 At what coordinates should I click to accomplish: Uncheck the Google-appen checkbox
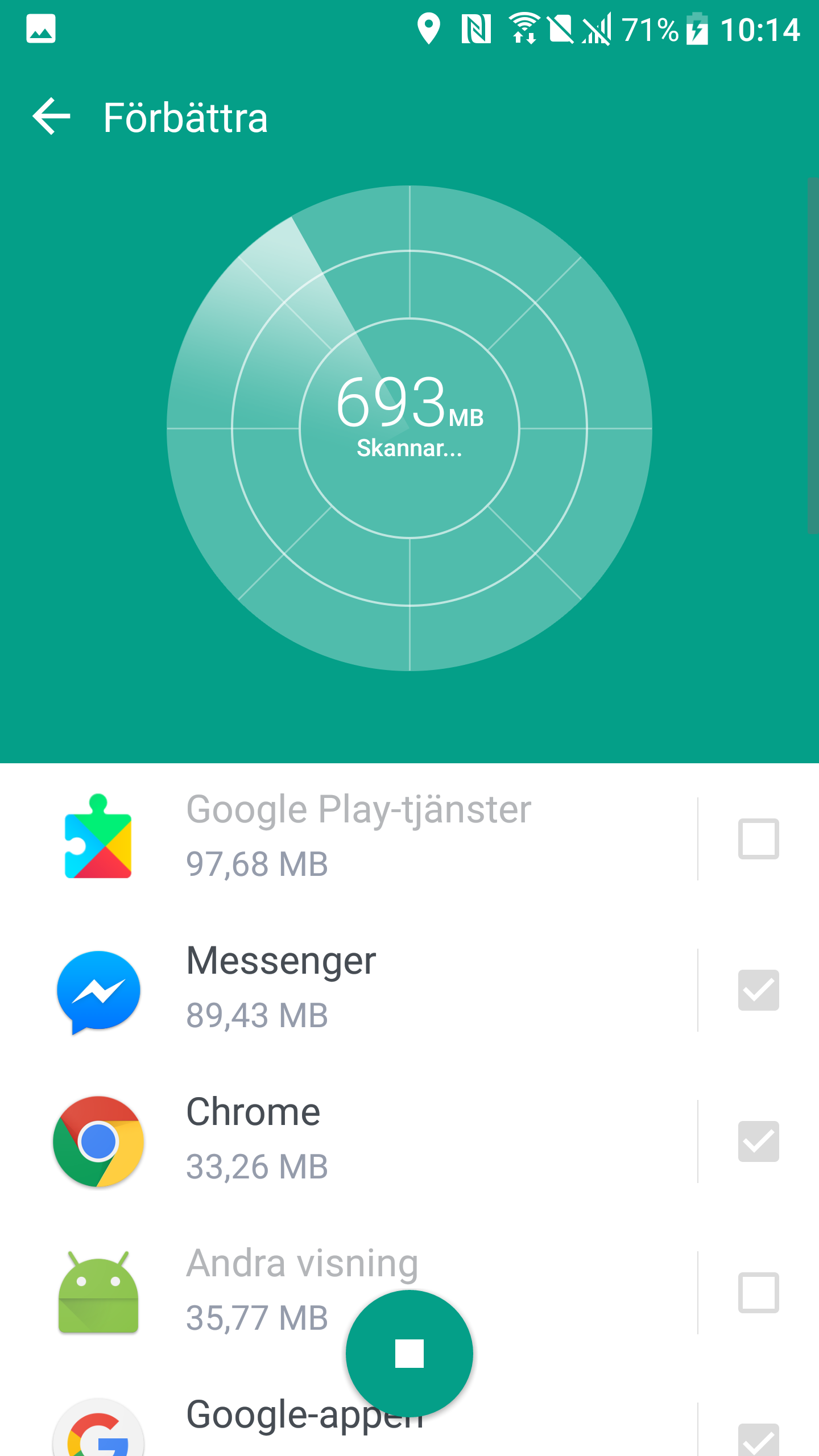758,1440
